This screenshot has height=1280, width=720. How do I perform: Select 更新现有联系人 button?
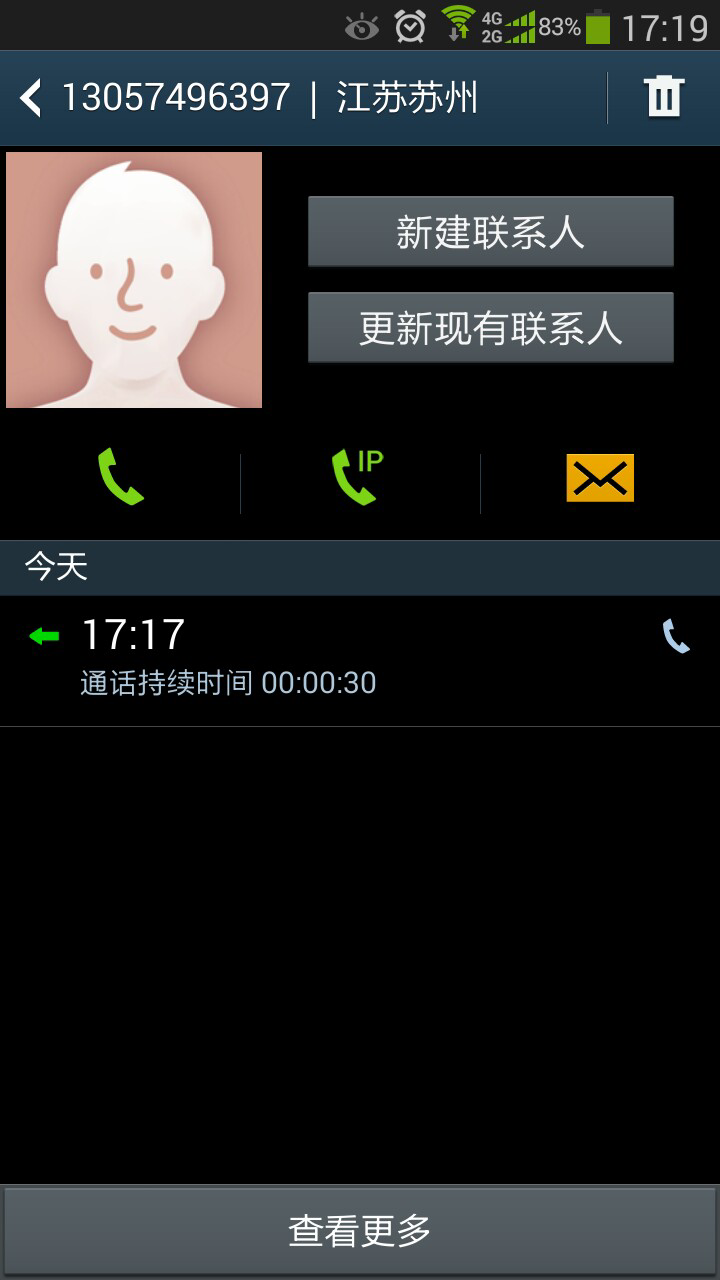(490, 328)
